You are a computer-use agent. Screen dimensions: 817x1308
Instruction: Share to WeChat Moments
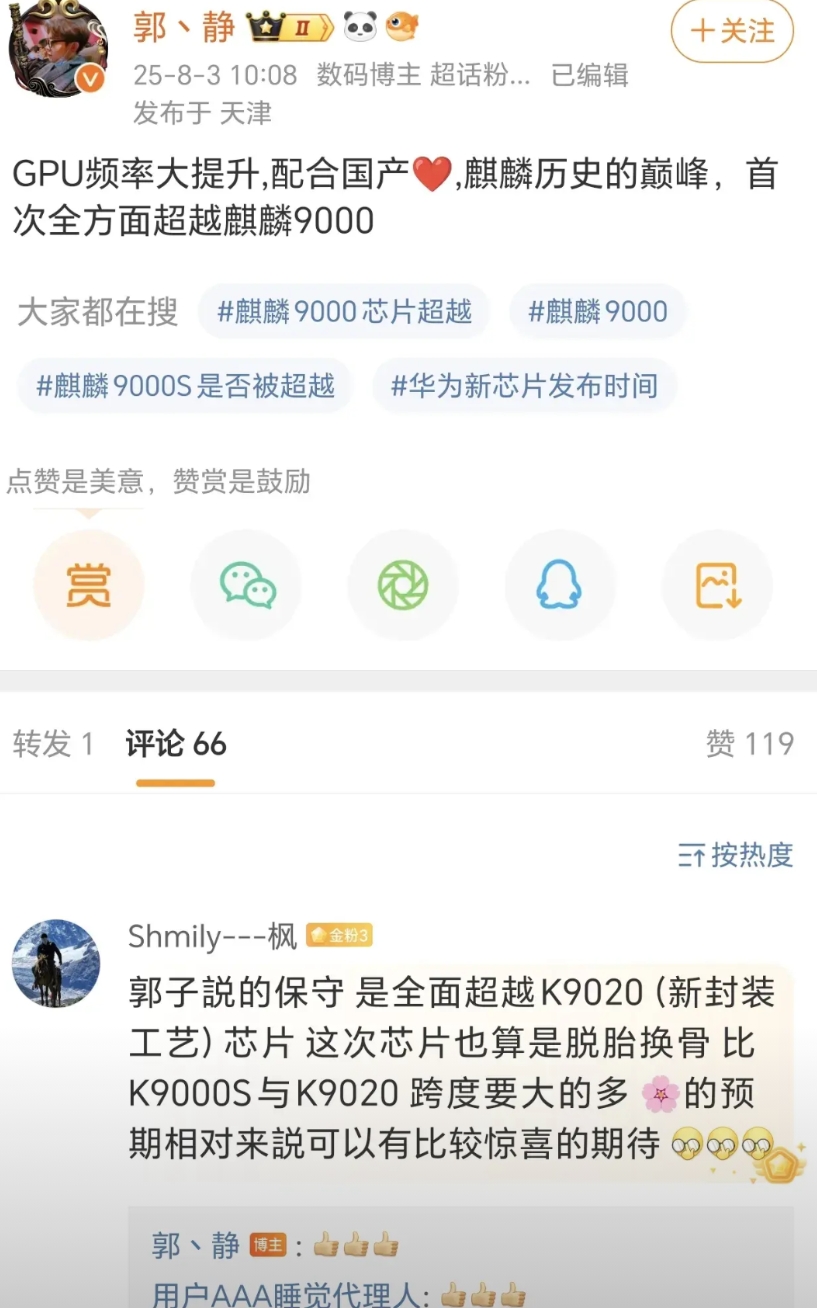click(403, 585)
